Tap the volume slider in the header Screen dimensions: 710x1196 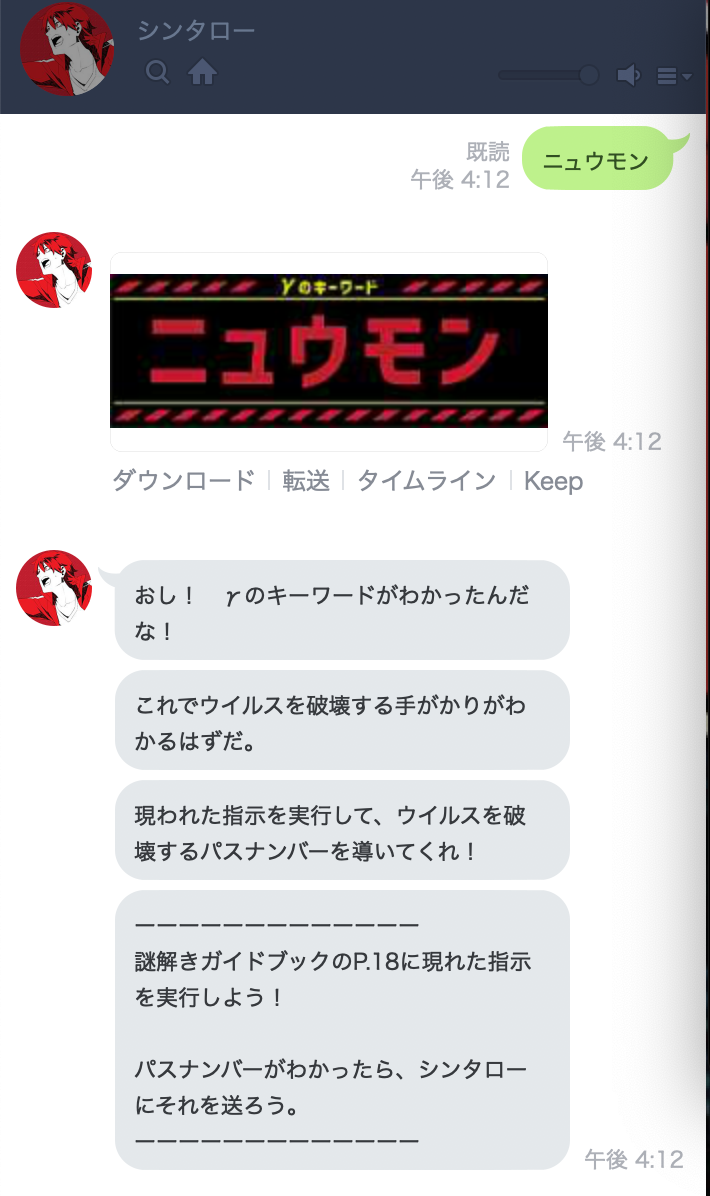(548, 75)
